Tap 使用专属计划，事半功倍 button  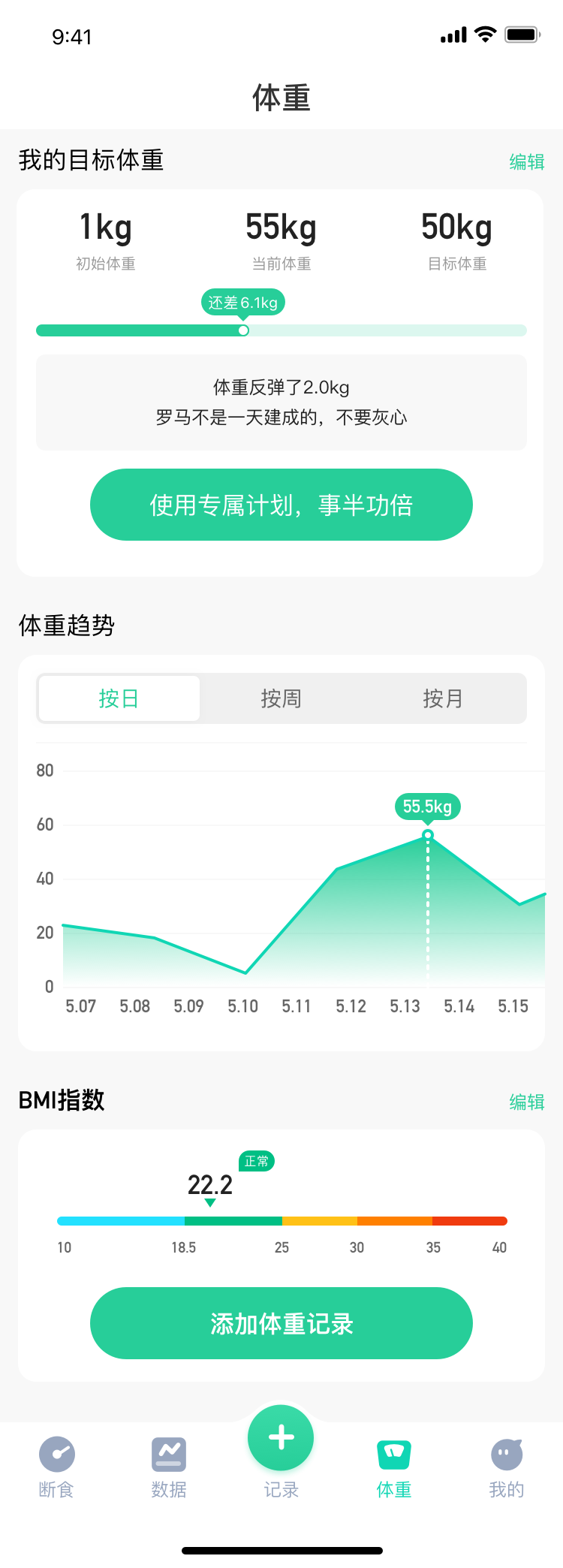click(x=281, y=505)
